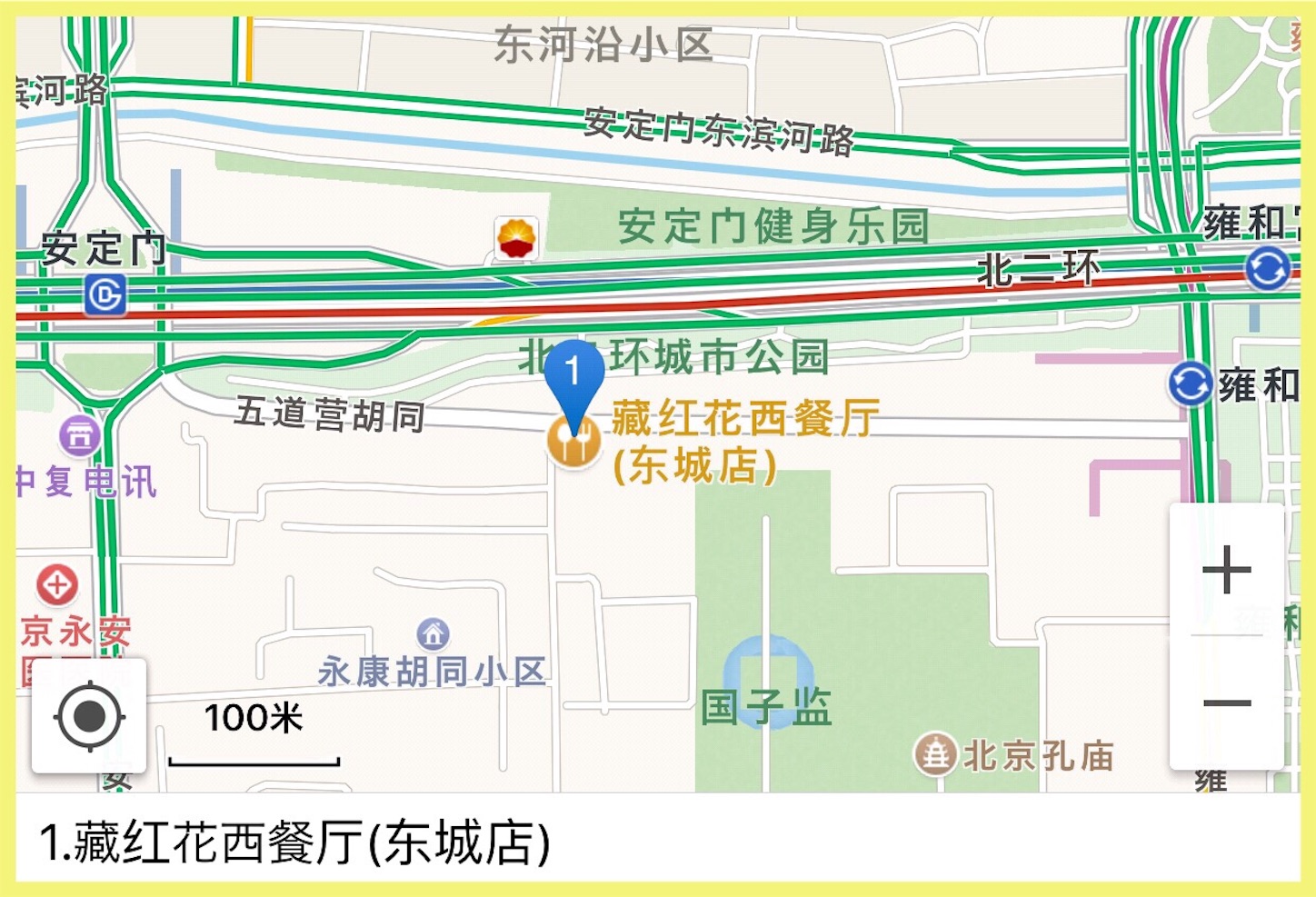Select 永康胡同小区 residential marker
Viewport: 1316px width, 897px height.
coord(433,633)
